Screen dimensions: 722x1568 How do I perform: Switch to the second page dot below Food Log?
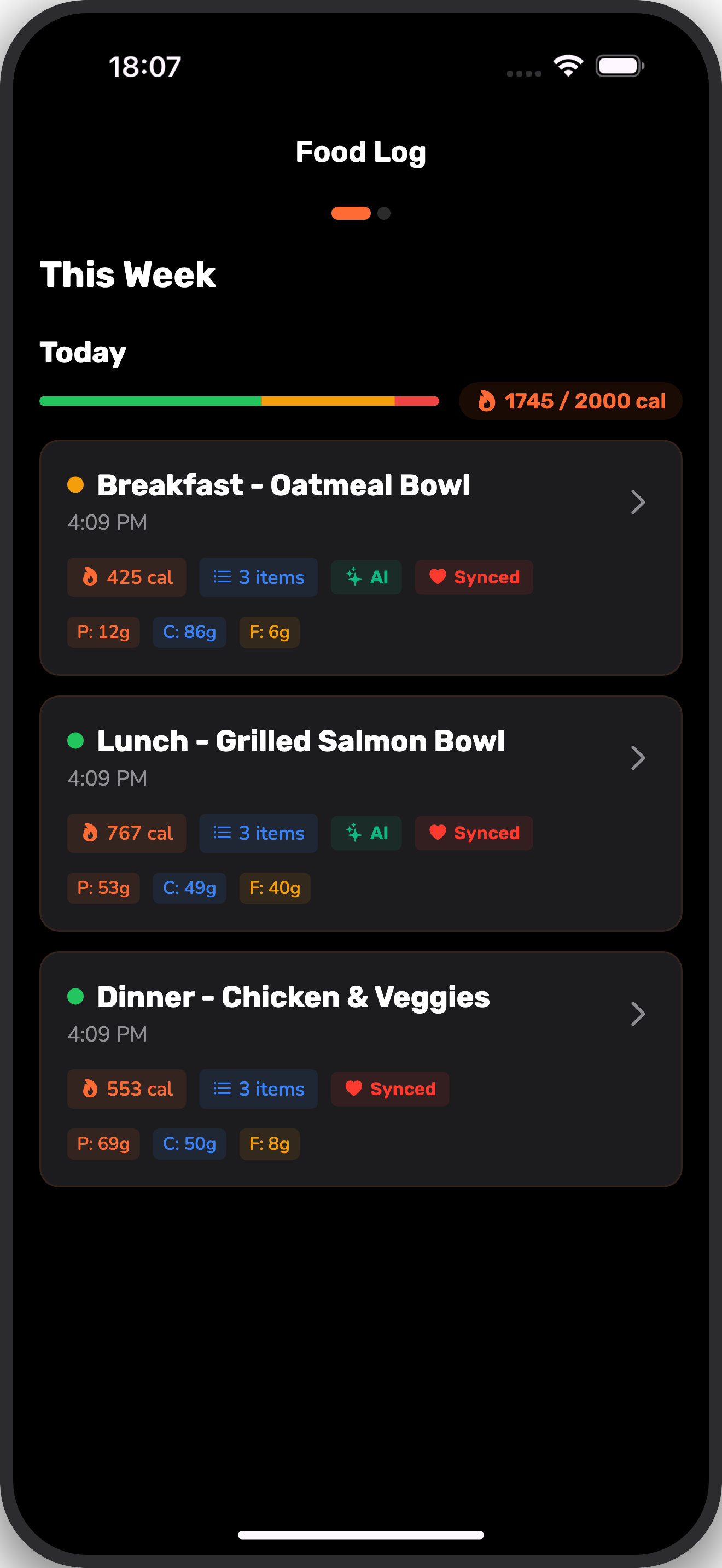(383, 213)
